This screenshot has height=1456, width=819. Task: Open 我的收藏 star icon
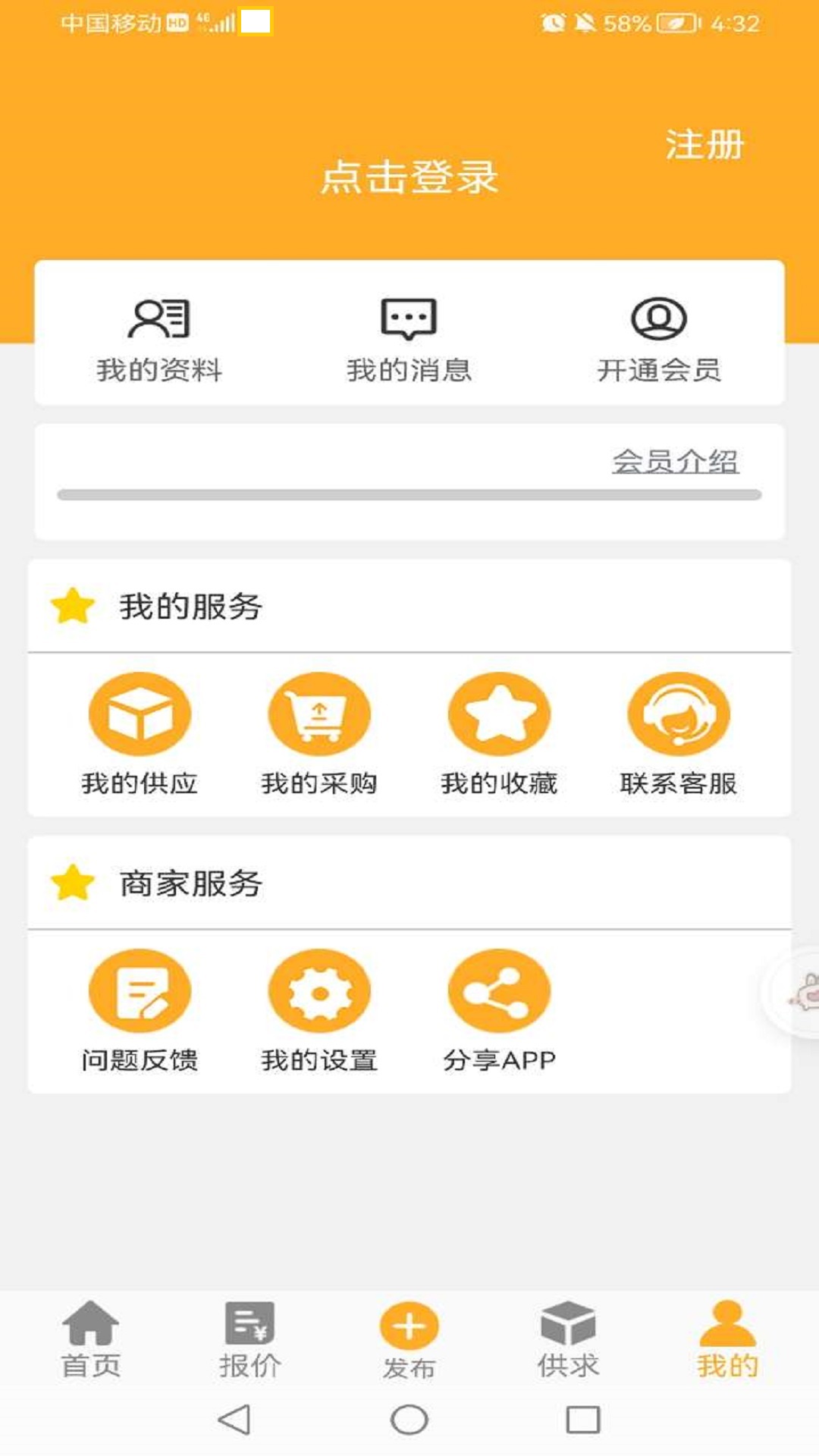point(498,713)
